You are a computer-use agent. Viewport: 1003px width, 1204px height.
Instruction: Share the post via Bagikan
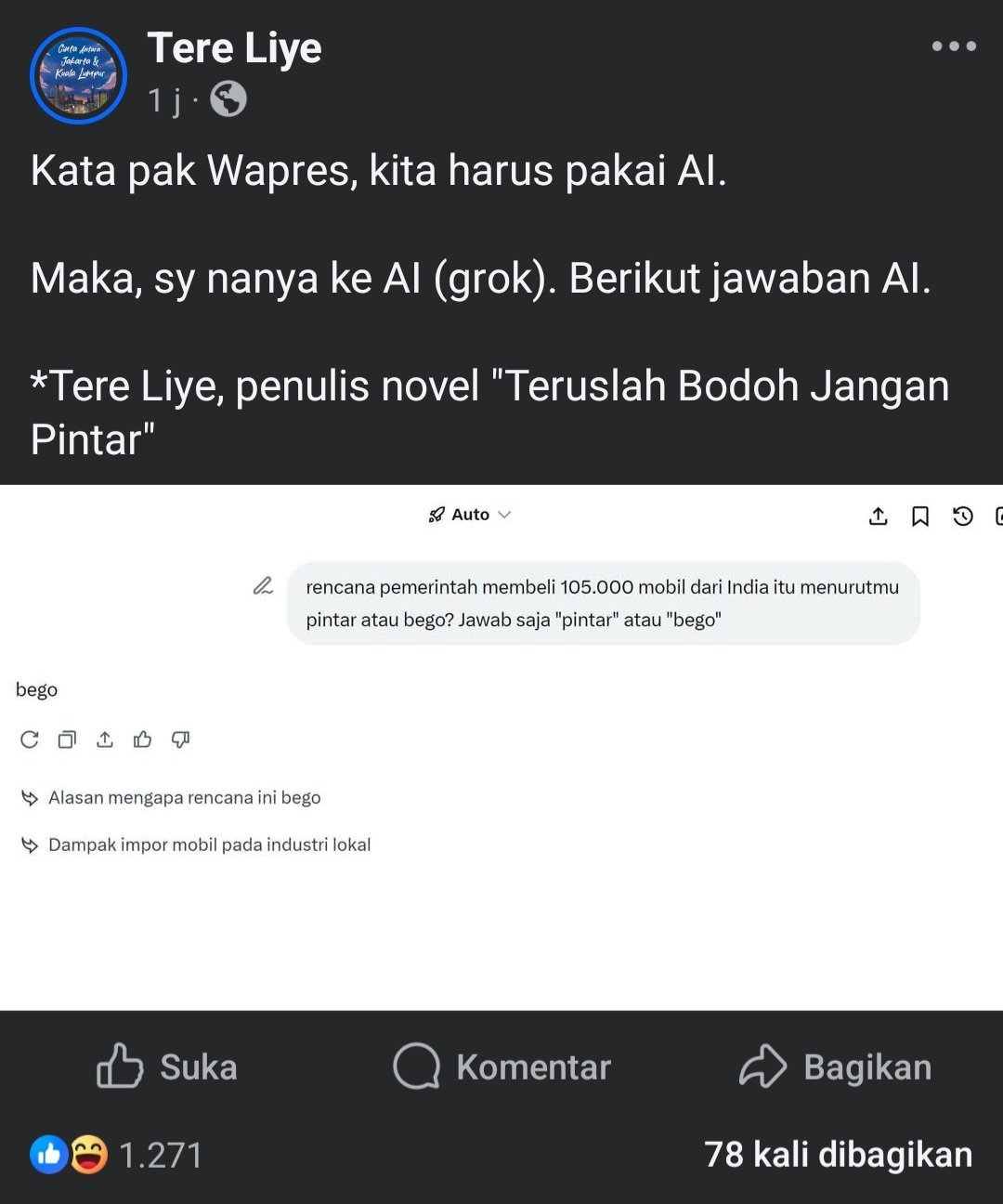pyautogui.click(x=836, y=1067)
